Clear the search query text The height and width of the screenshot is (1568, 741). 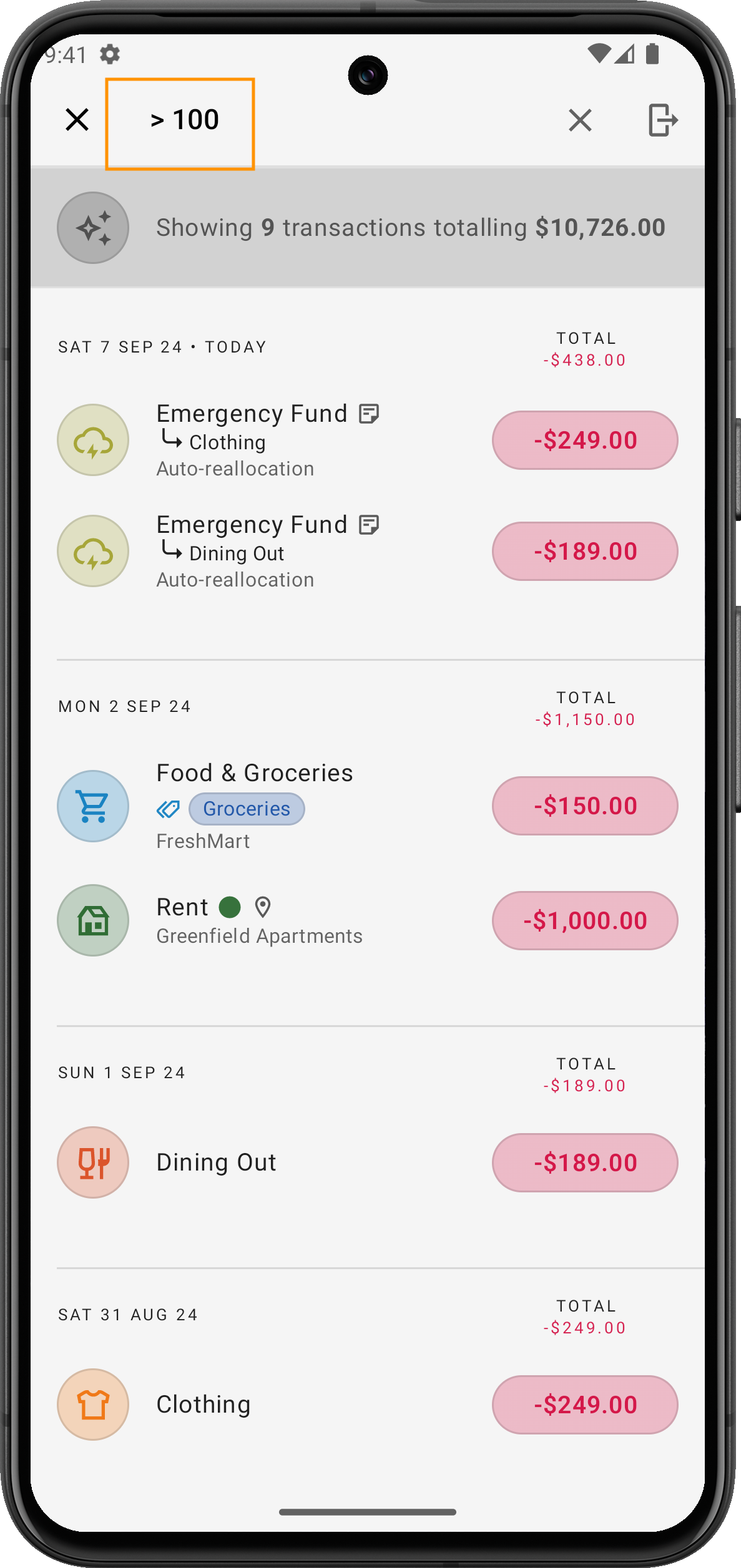pyautogui.click(x=580, y=120)
